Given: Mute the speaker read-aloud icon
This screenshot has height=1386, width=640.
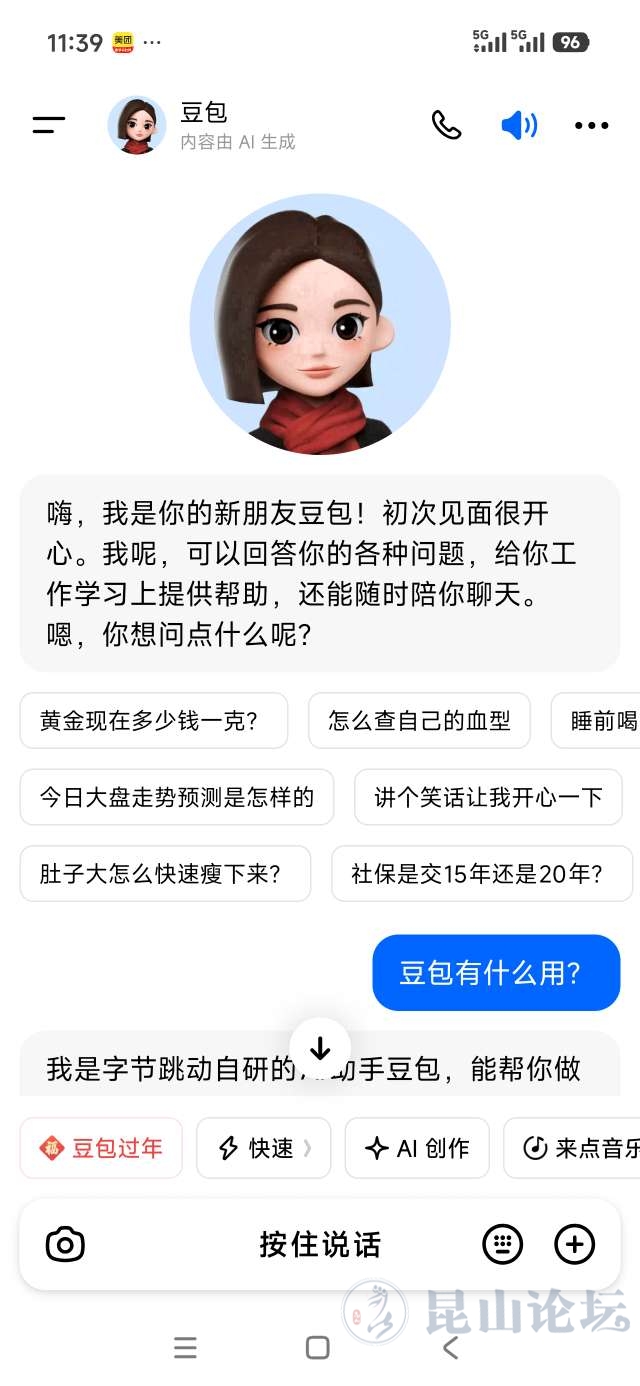Looking at the screenshot, I should [x=519, y=125].
